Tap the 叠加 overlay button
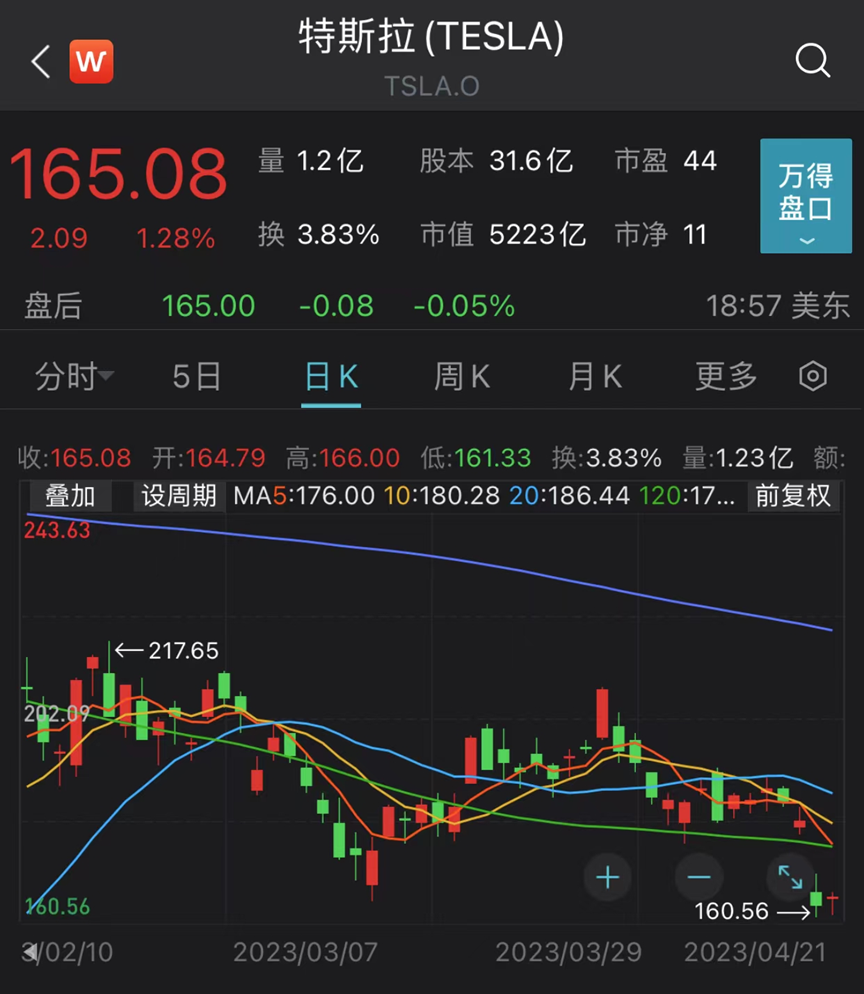 (70, 496)
